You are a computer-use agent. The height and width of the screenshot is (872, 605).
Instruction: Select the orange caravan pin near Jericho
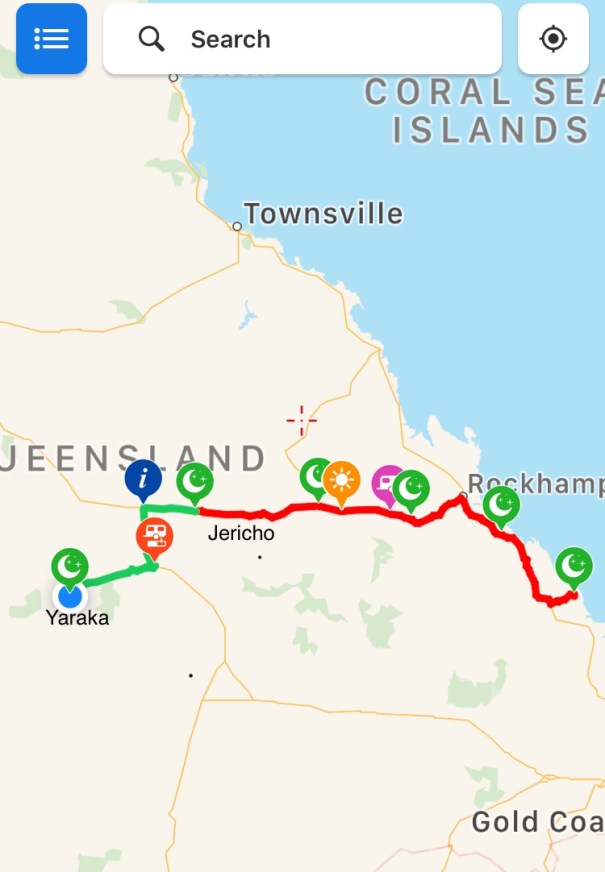pos(154,536)
